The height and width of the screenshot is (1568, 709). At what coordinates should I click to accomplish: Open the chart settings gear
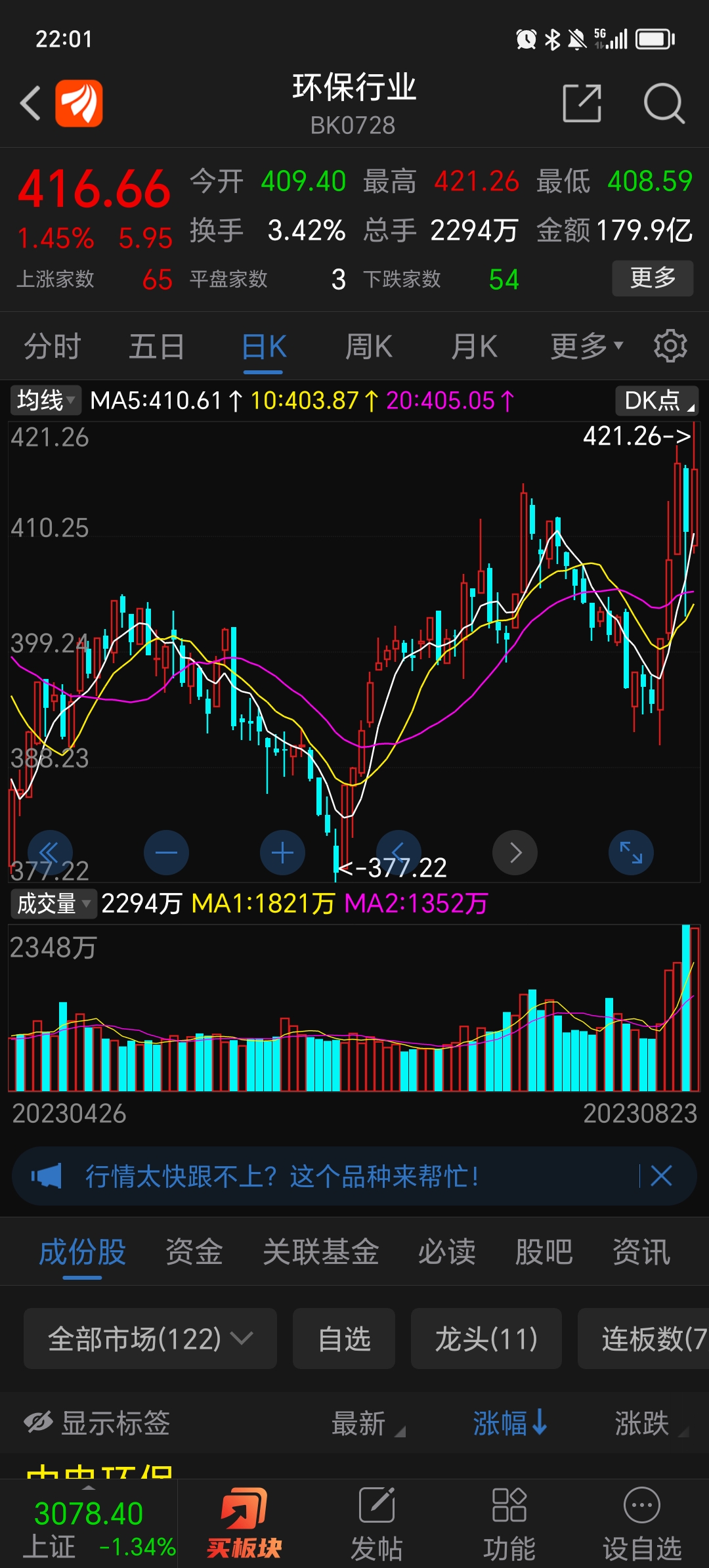click(670, 345)
